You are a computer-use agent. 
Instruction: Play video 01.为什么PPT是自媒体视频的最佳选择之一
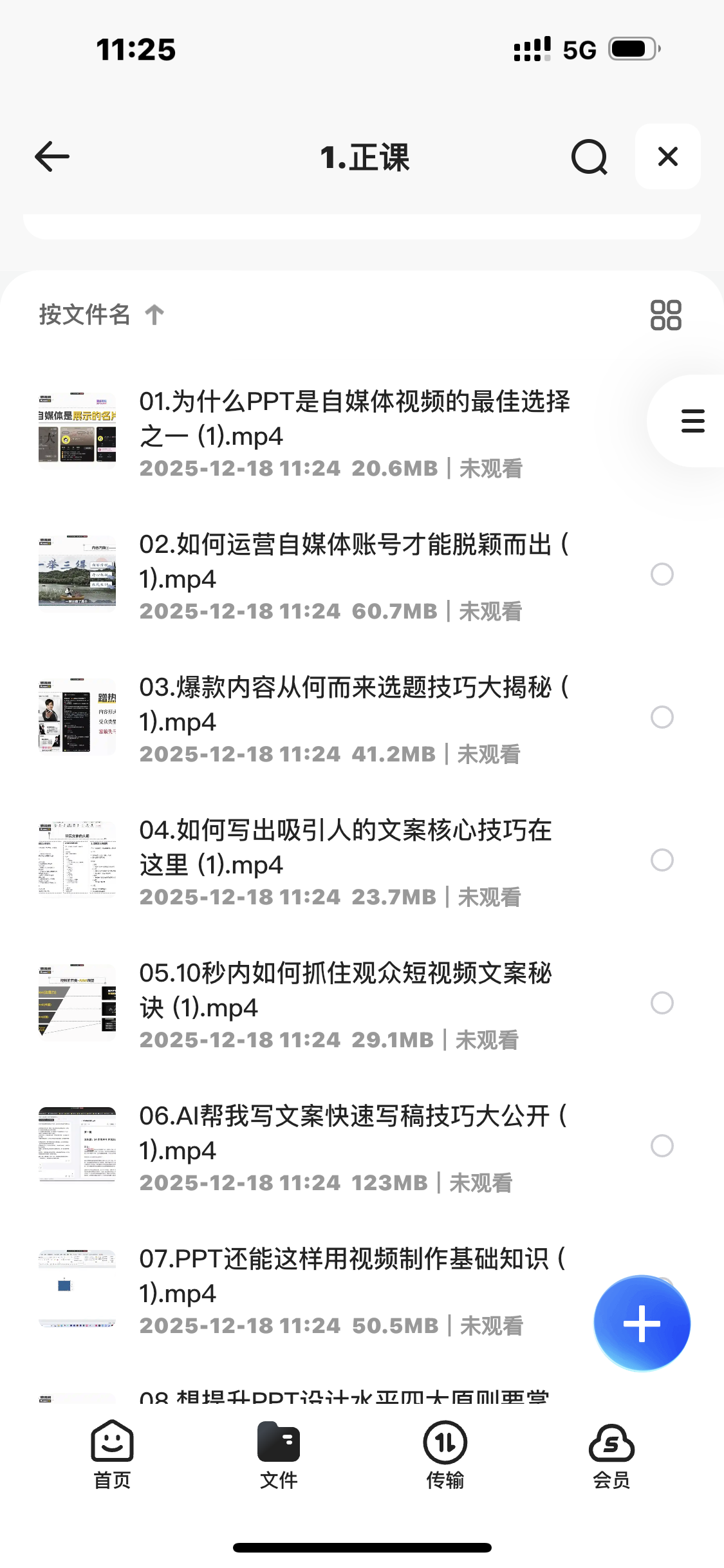pos(354,419)
